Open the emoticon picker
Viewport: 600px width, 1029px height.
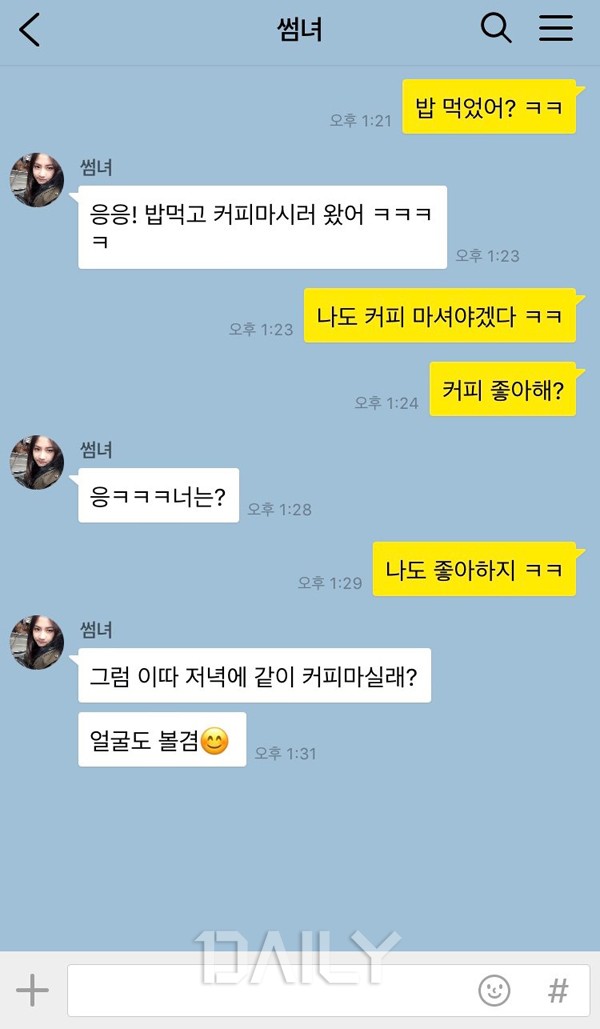pyautogui.click(x=494, y=990)
